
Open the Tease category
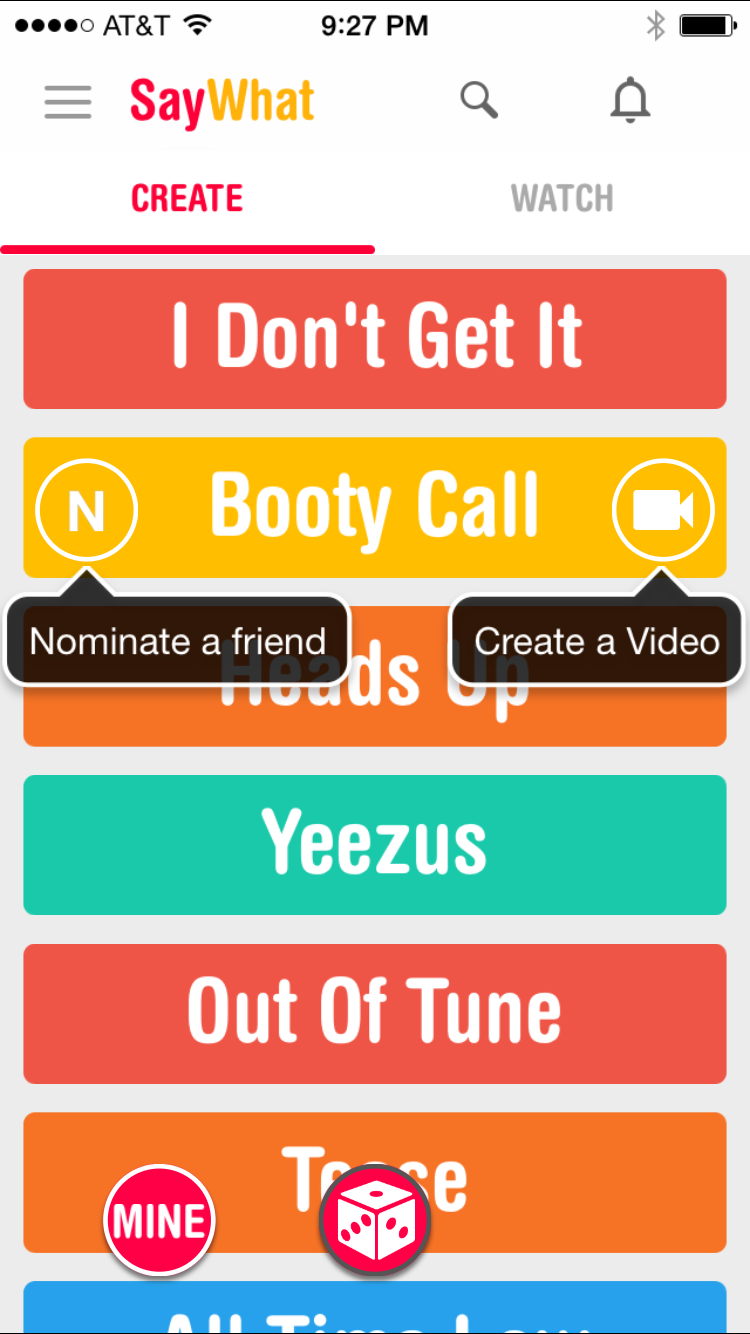pyautogui.click(x=374, y=1182)
